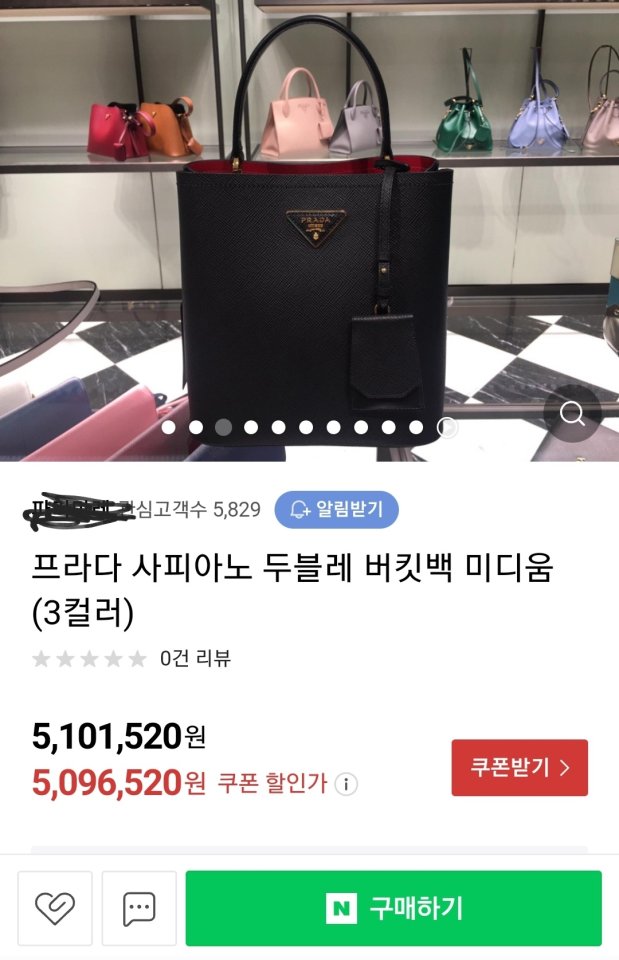Open the 0건 리뷰 reviews
The image size is (619, 960).
[195, 659]
